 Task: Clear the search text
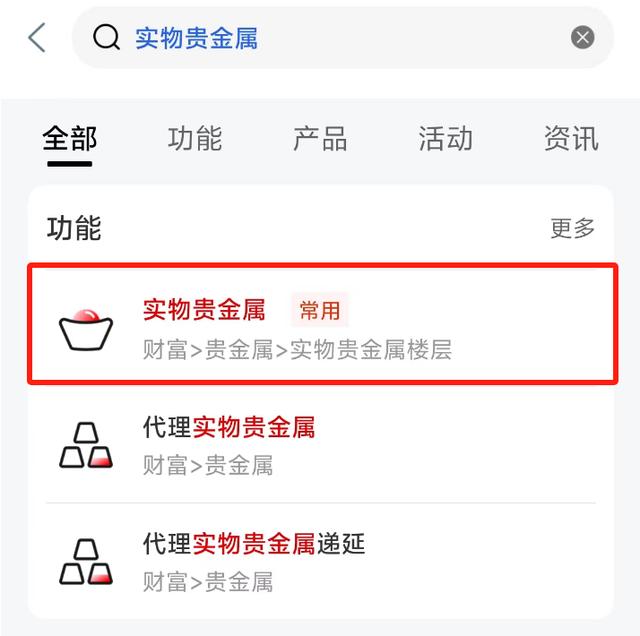[x=582, y=38]
